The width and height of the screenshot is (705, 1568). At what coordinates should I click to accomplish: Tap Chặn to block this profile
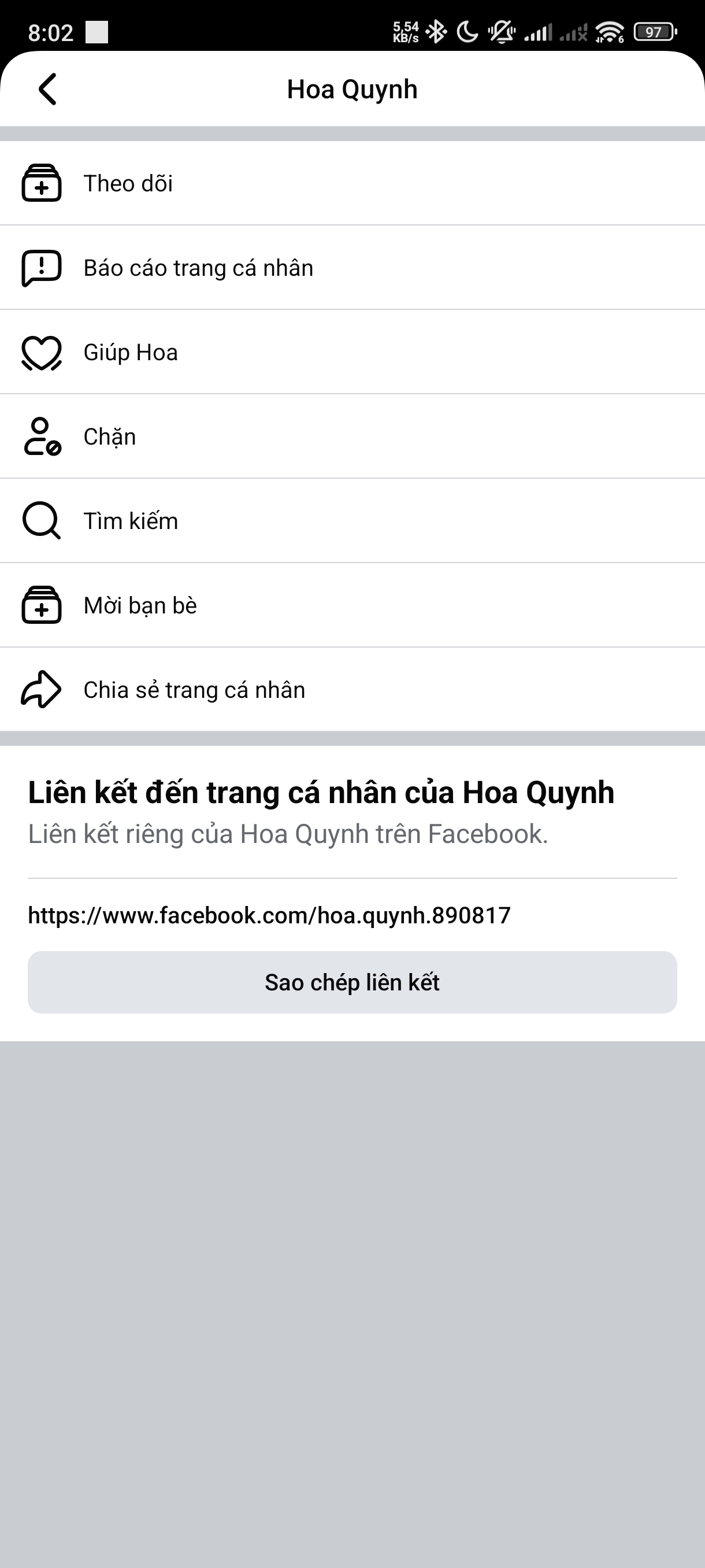[x=109, y=437]
